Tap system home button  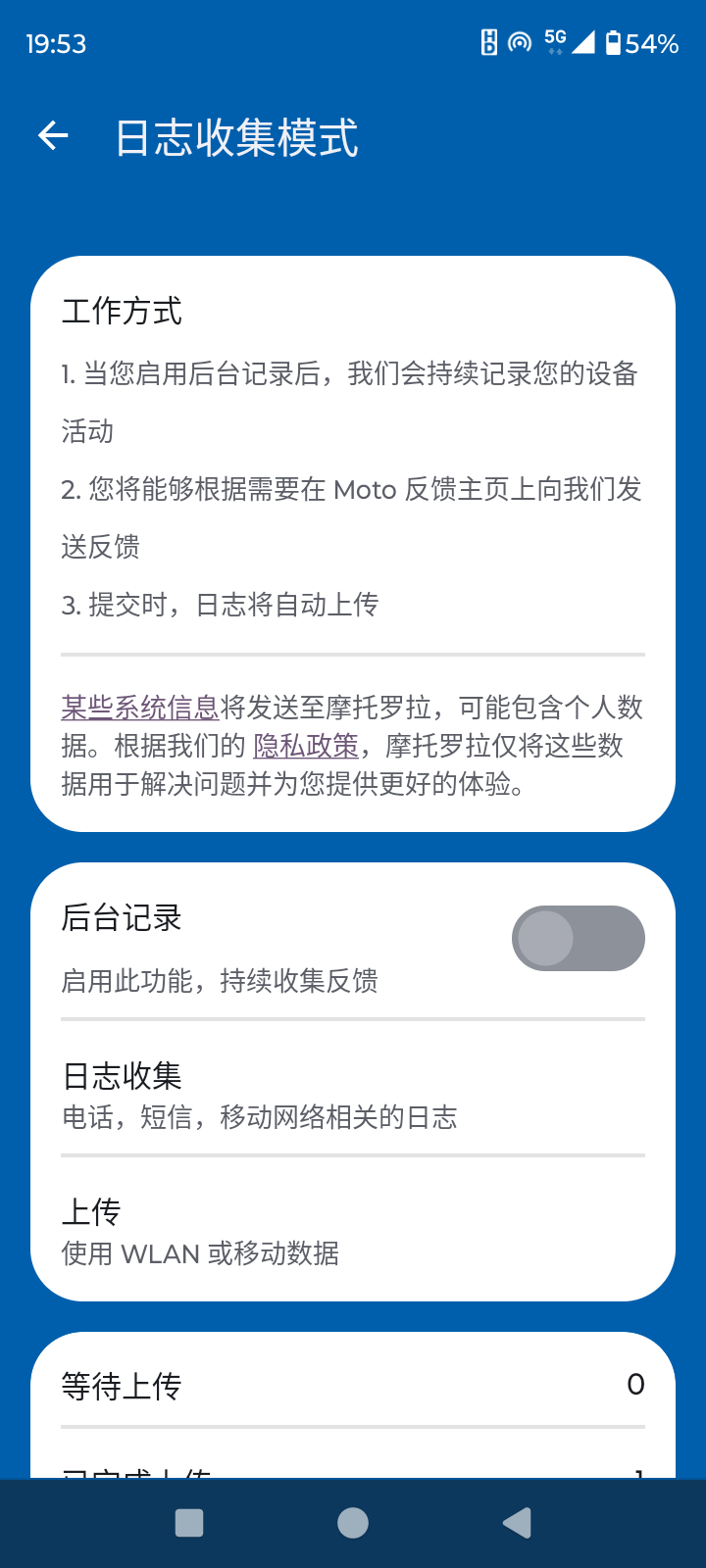(353, 1523)
